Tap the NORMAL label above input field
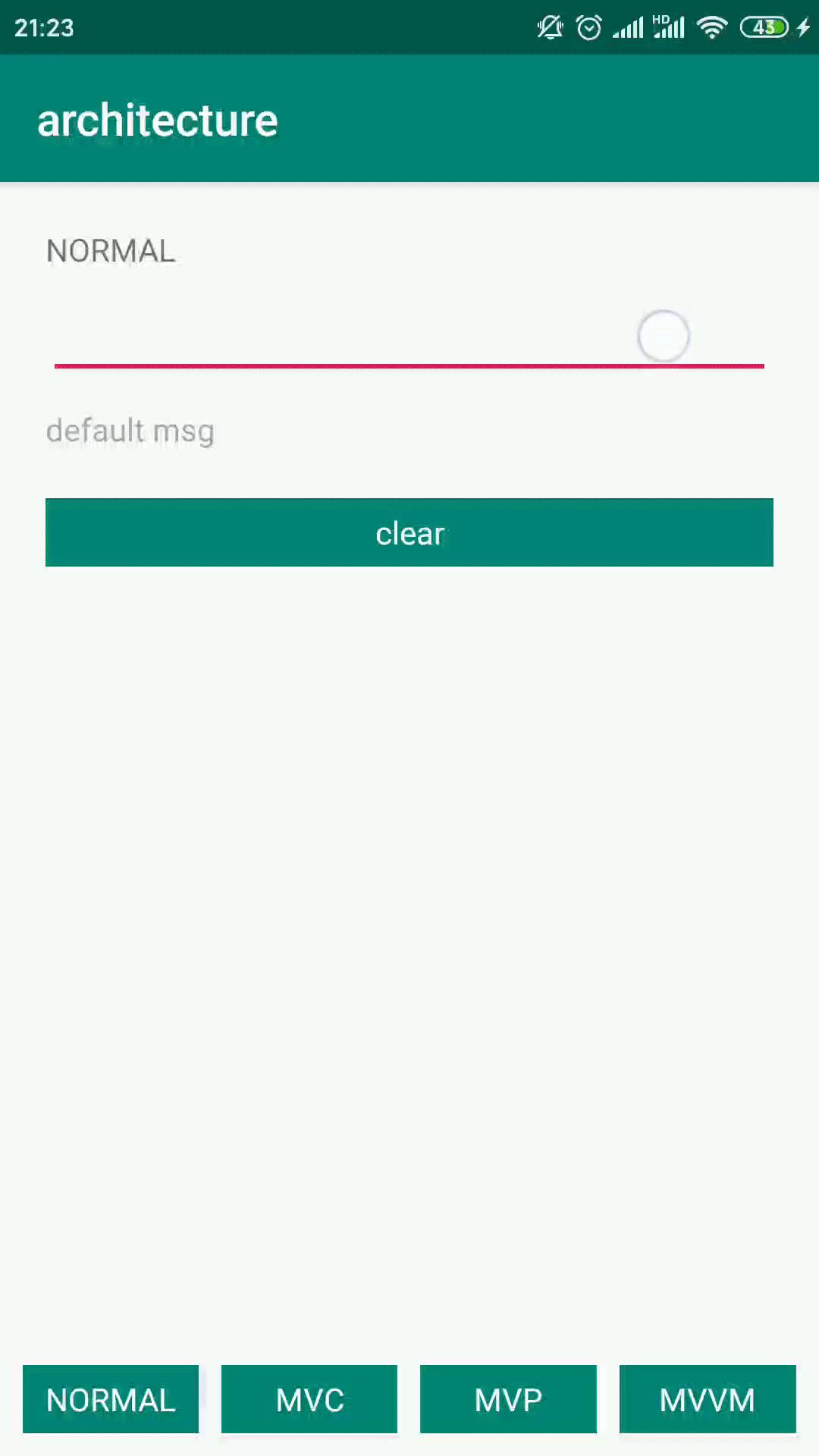 click(111, 251)
